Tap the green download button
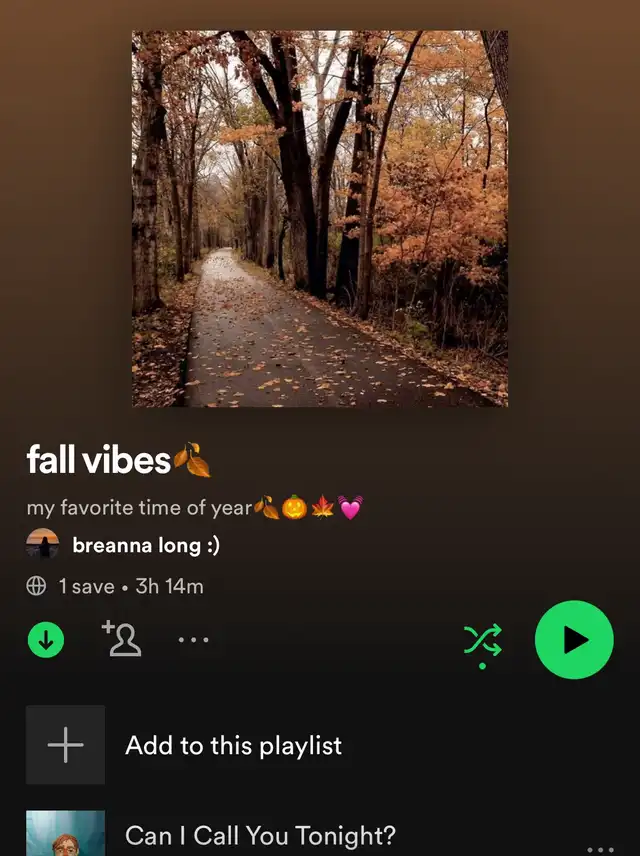The width and height of the screenshot is (640, 856). pyautogui.click(x=45, y=640)
